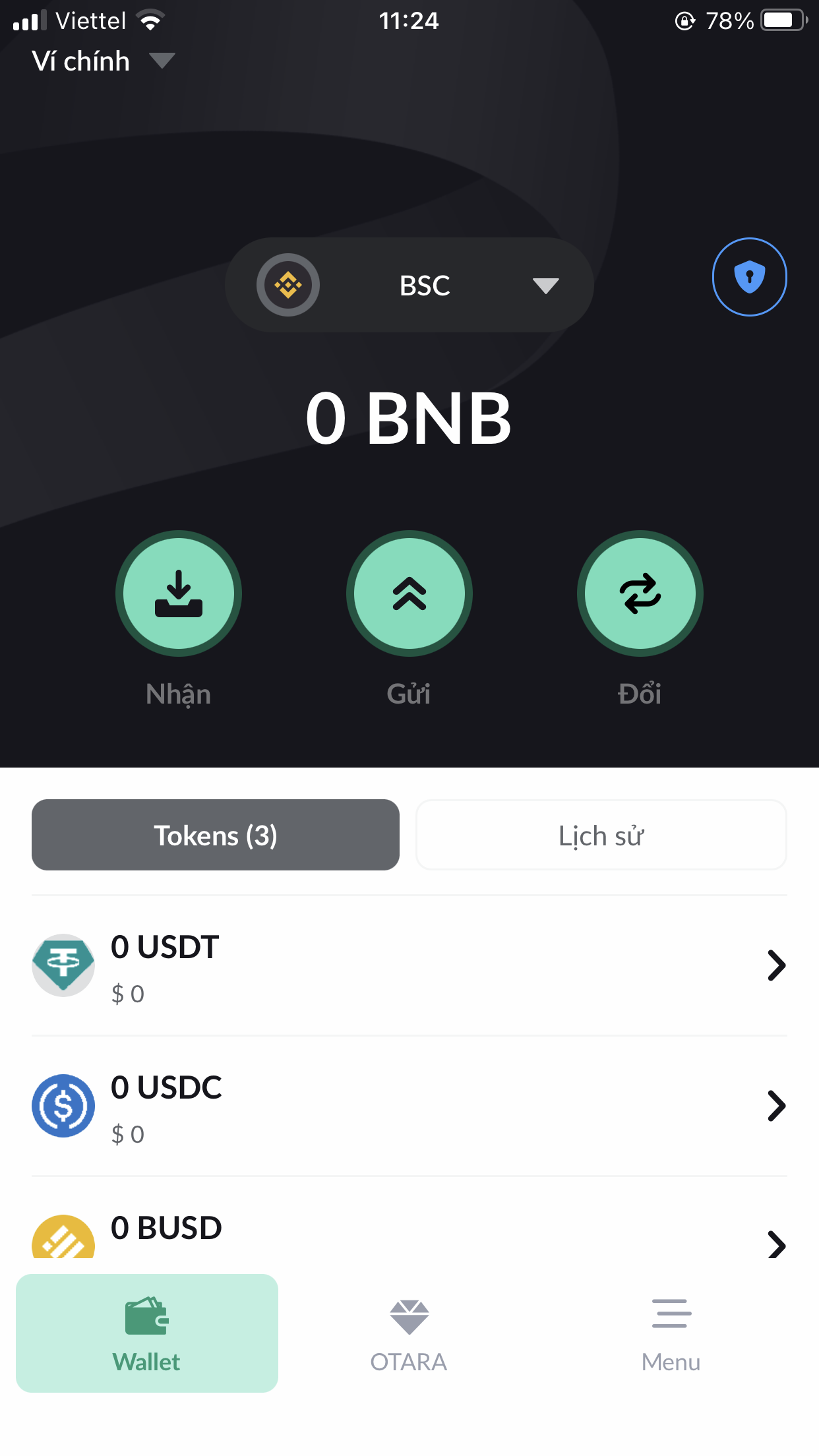The width and height of the screenshot is (819, 1456).
Task: Open the Ví chính wallet selector
Action: [x=102, y=61]
